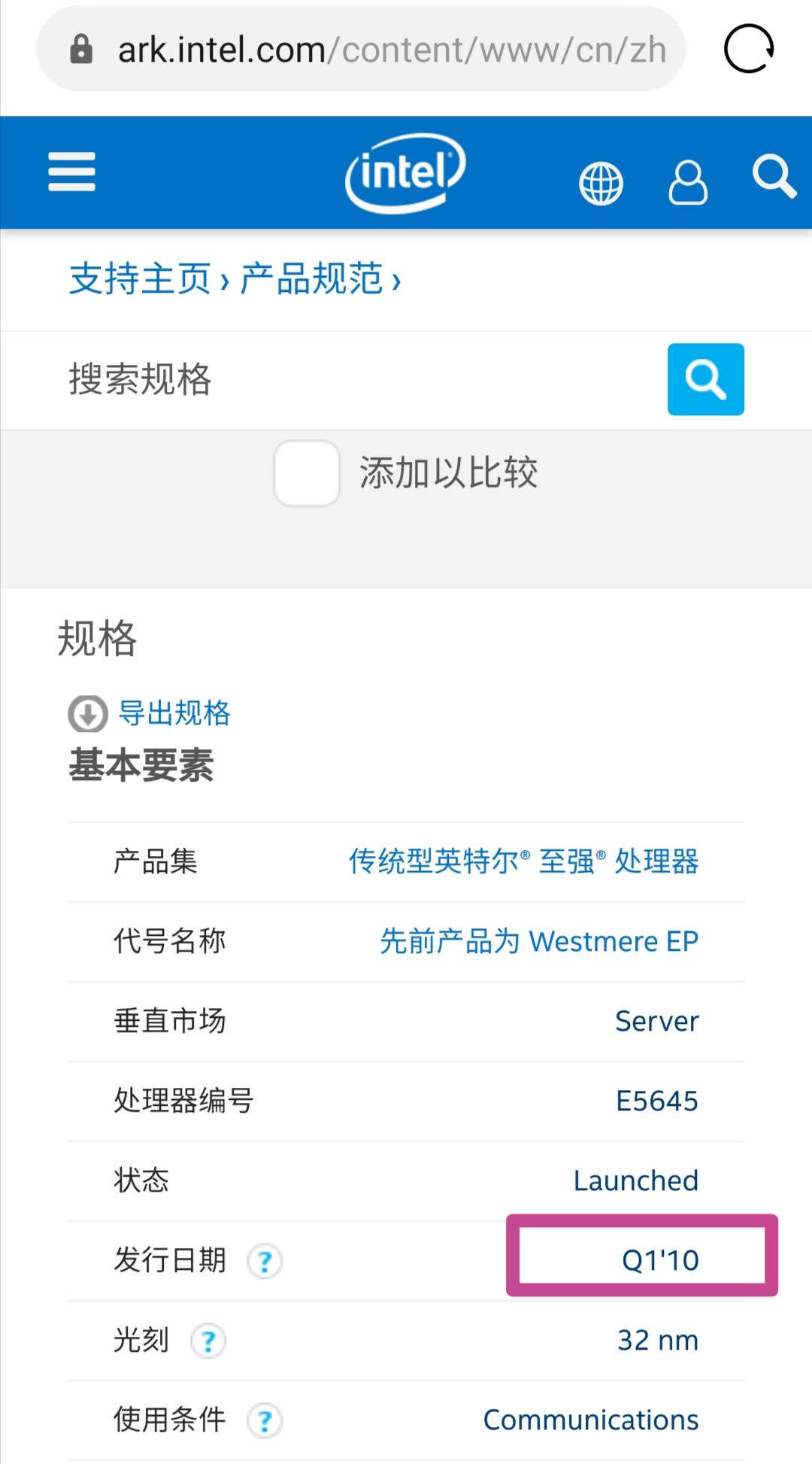Click the Intel logo
812x1464 pixels.
(404, 173)
